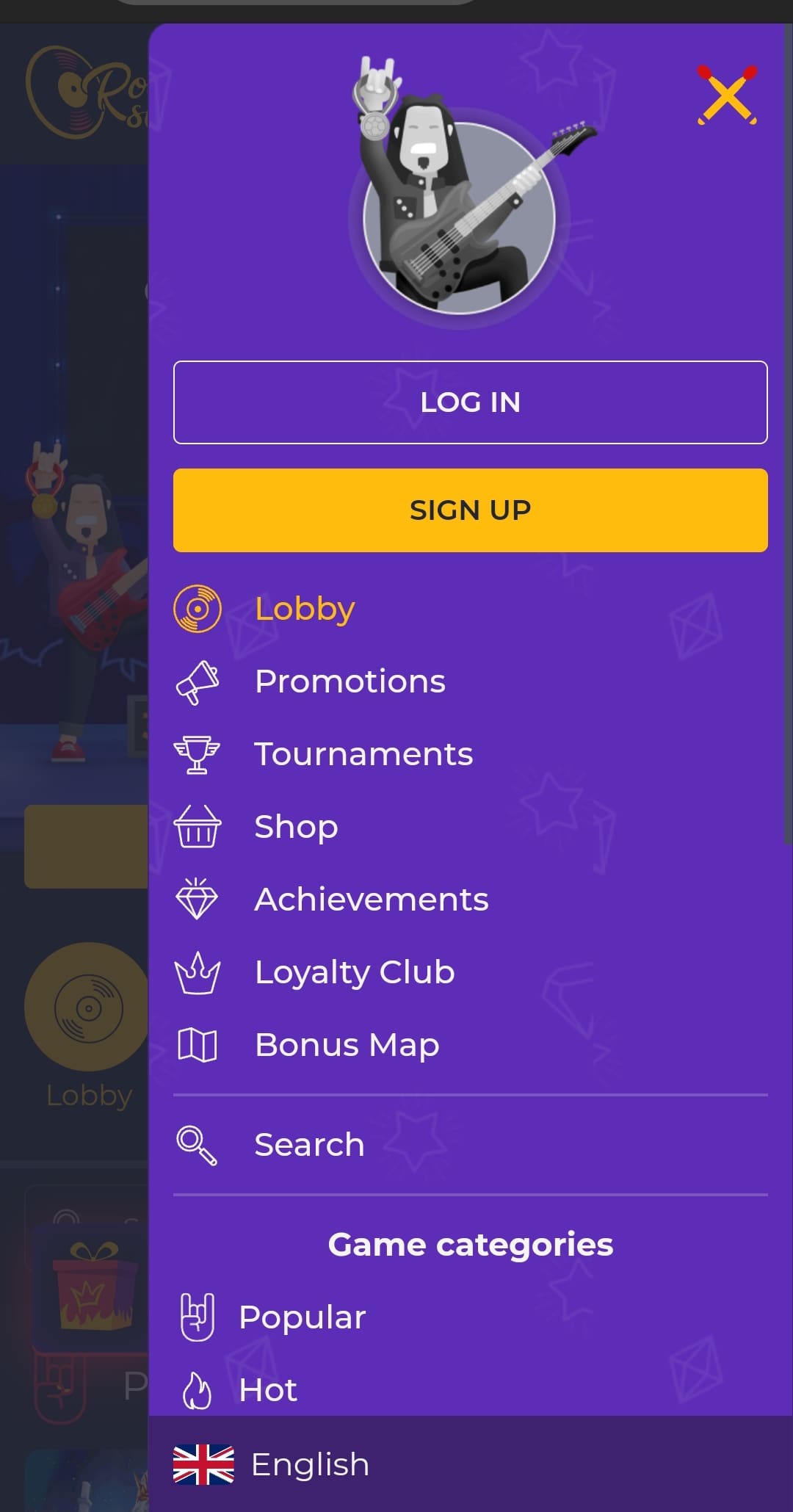Open the Shop
The height and width of the screenshot is (1512, 793).
click(x=296, y=827)
